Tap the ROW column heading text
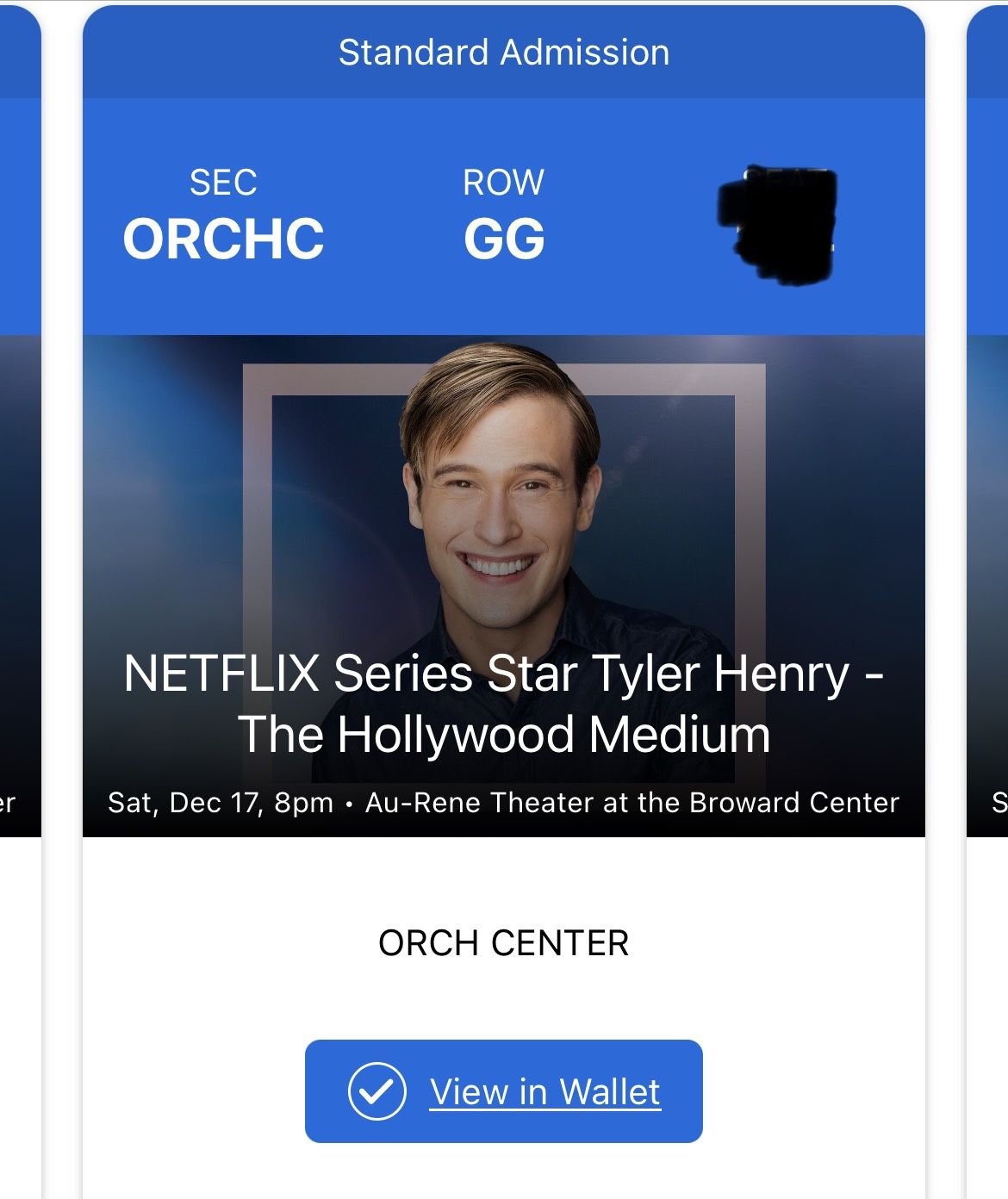The image size is (1008, 1199). click(x=502, y=182)
